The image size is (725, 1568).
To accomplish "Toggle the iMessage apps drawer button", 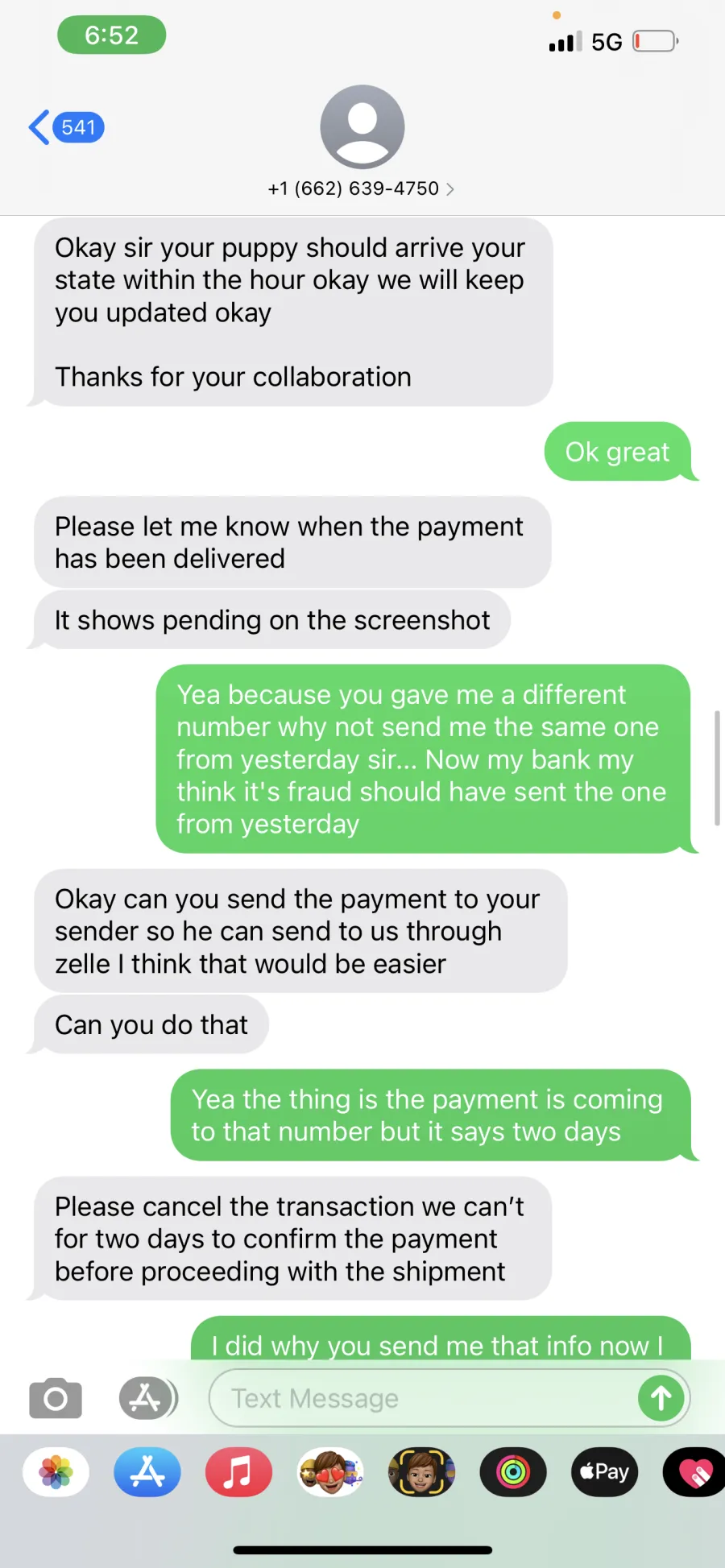I will pyautogui.click(x=147, y=1398).
